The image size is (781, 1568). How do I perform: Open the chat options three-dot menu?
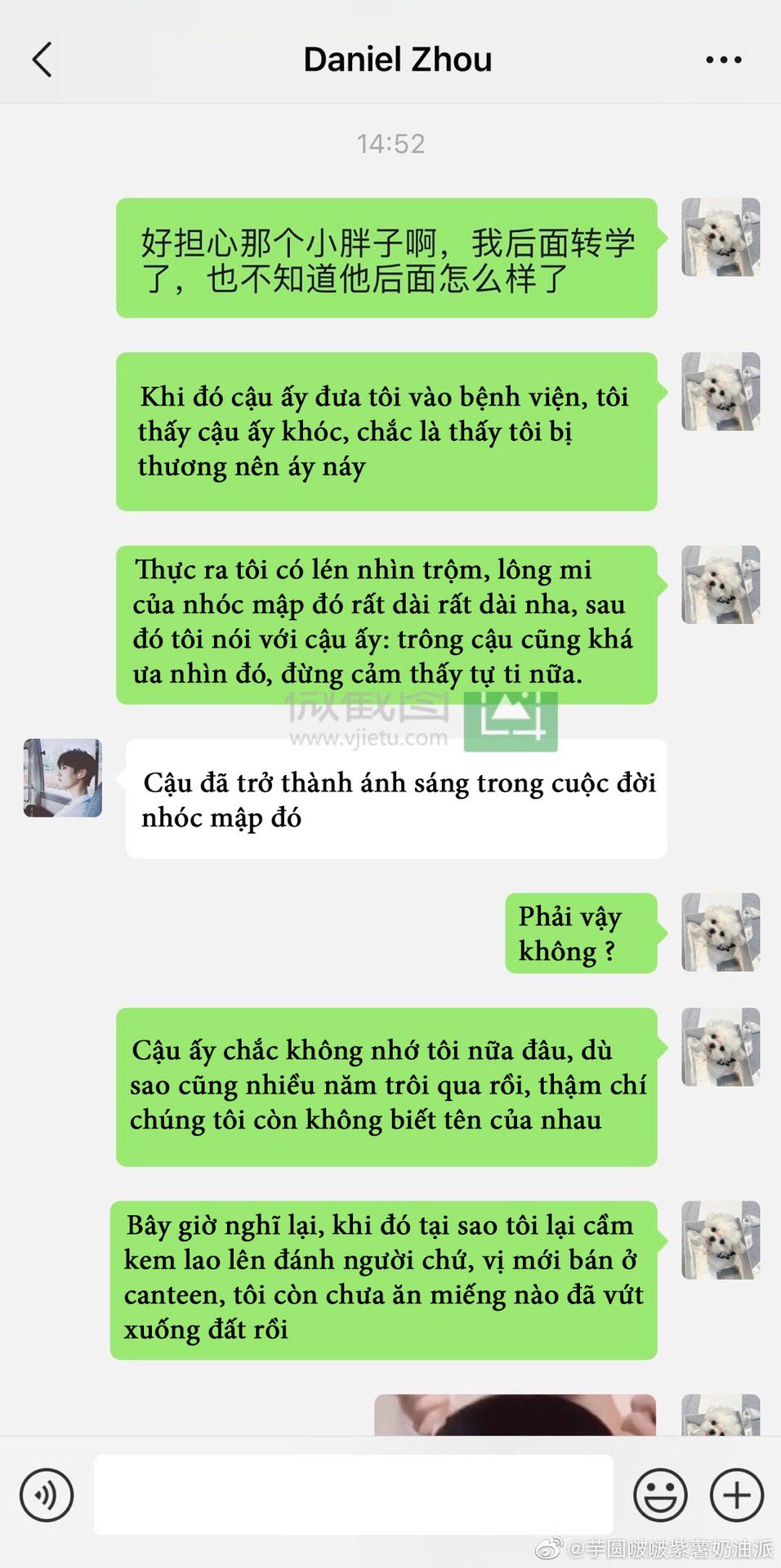point(724,60)
